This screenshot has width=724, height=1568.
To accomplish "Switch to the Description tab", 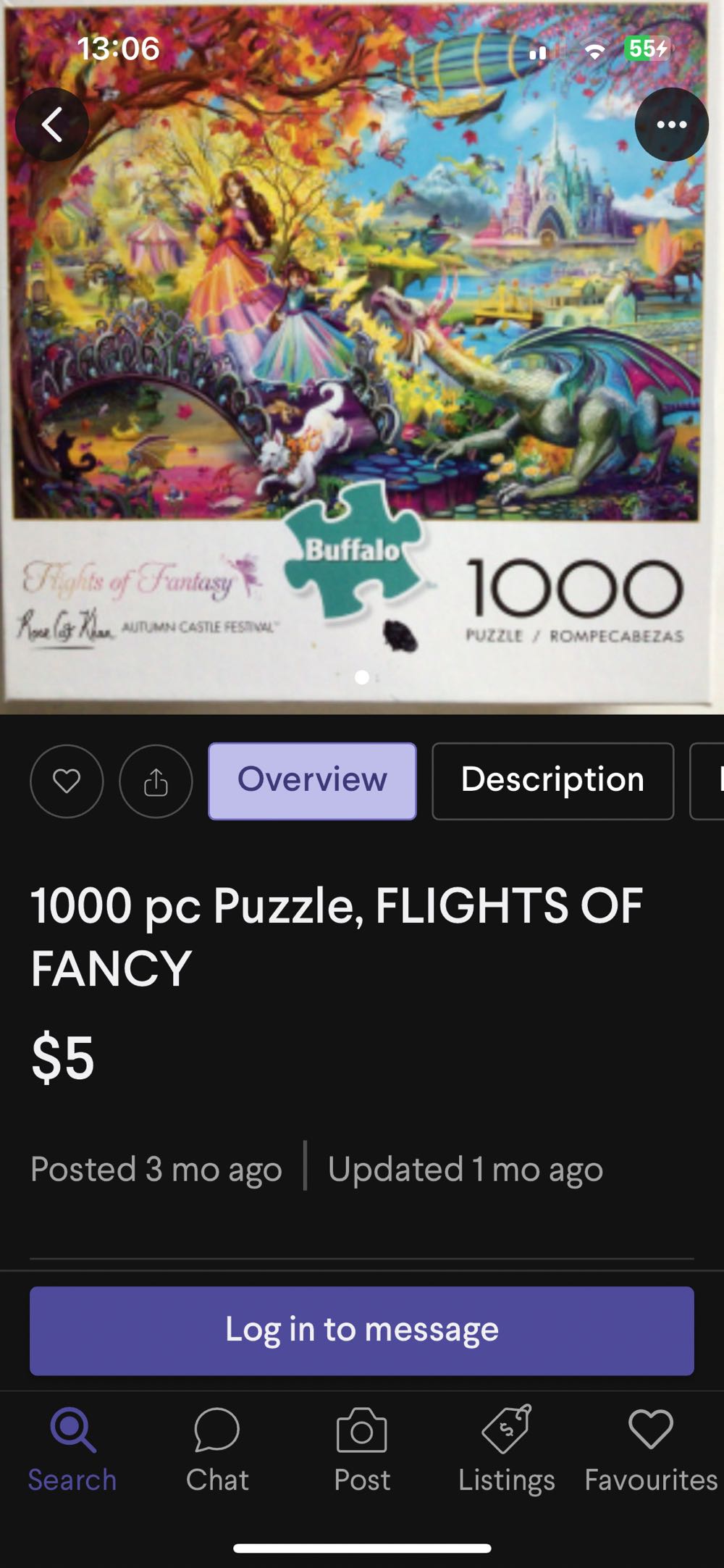I will (552, 780).
